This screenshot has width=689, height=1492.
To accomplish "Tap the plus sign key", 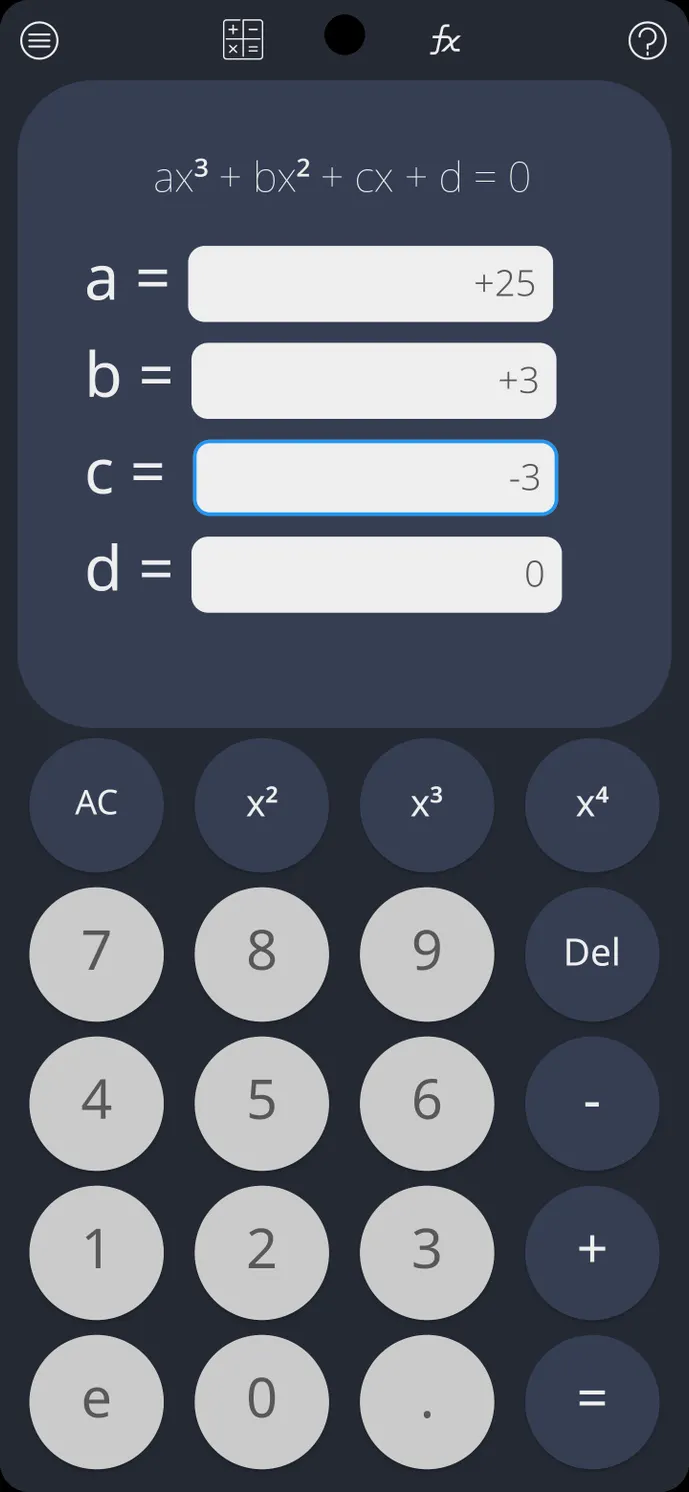I will click(592, 1250).
